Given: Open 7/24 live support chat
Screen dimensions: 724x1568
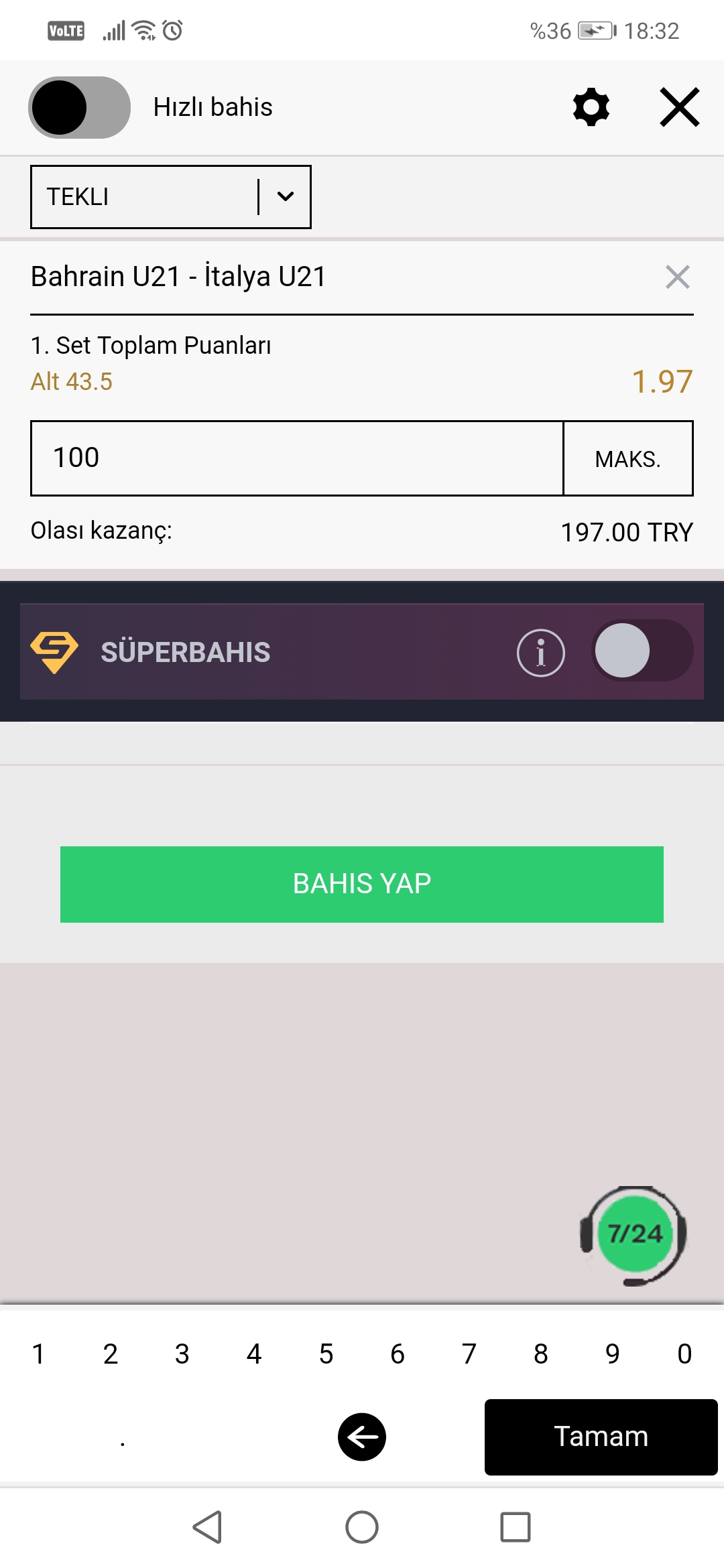Looking at the screenshot, I should (633, 1235).
